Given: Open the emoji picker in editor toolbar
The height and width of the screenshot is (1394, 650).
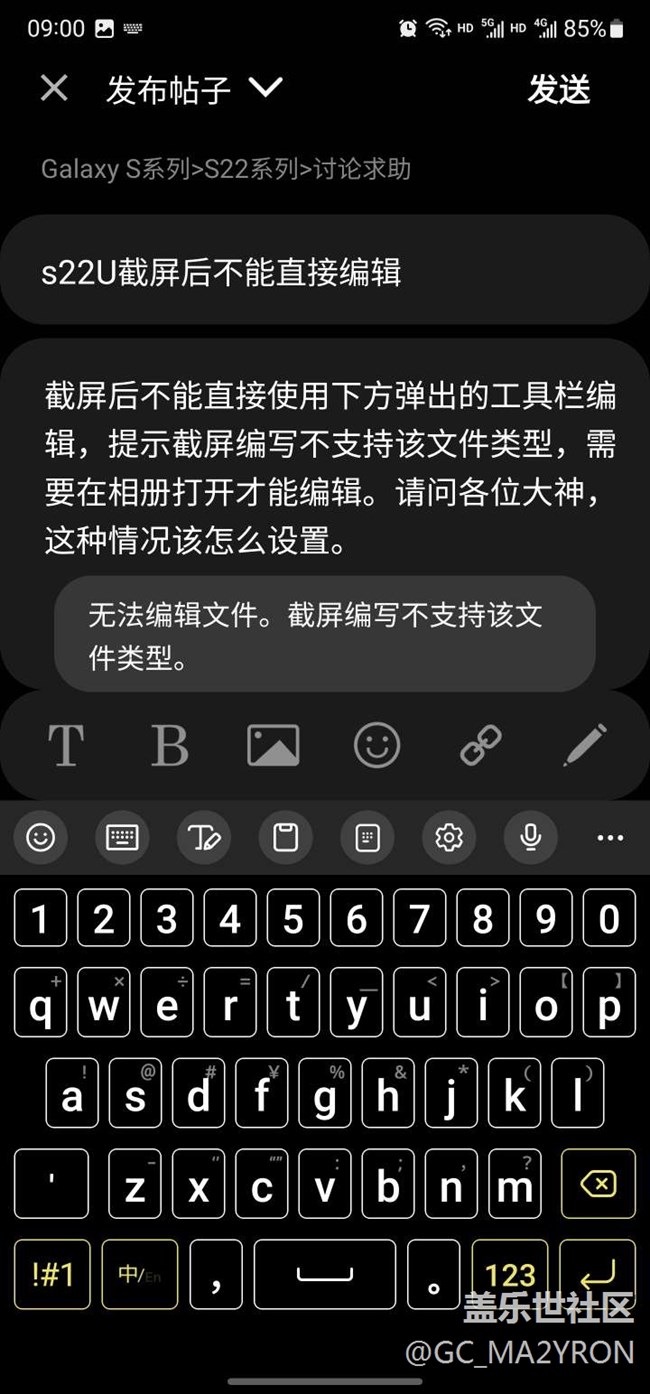Looking at the screenshot, I should point(377,745).
